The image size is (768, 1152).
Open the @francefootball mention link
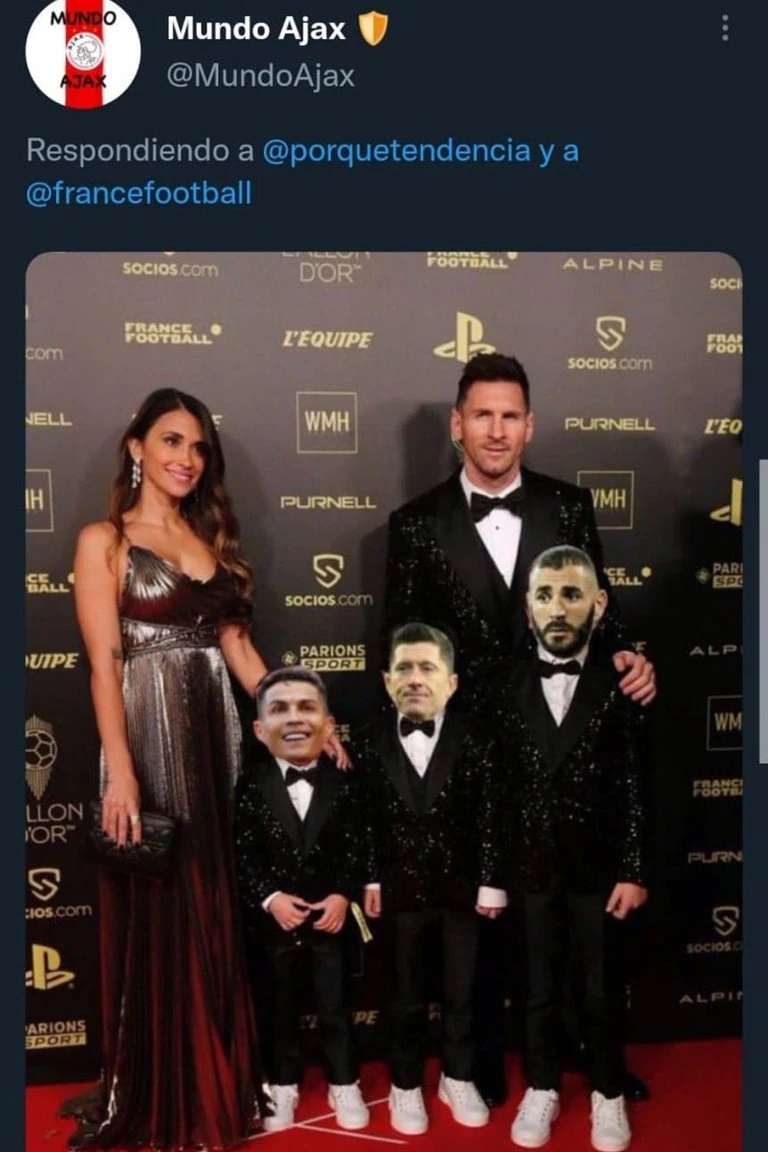click(x=139, y=192)
